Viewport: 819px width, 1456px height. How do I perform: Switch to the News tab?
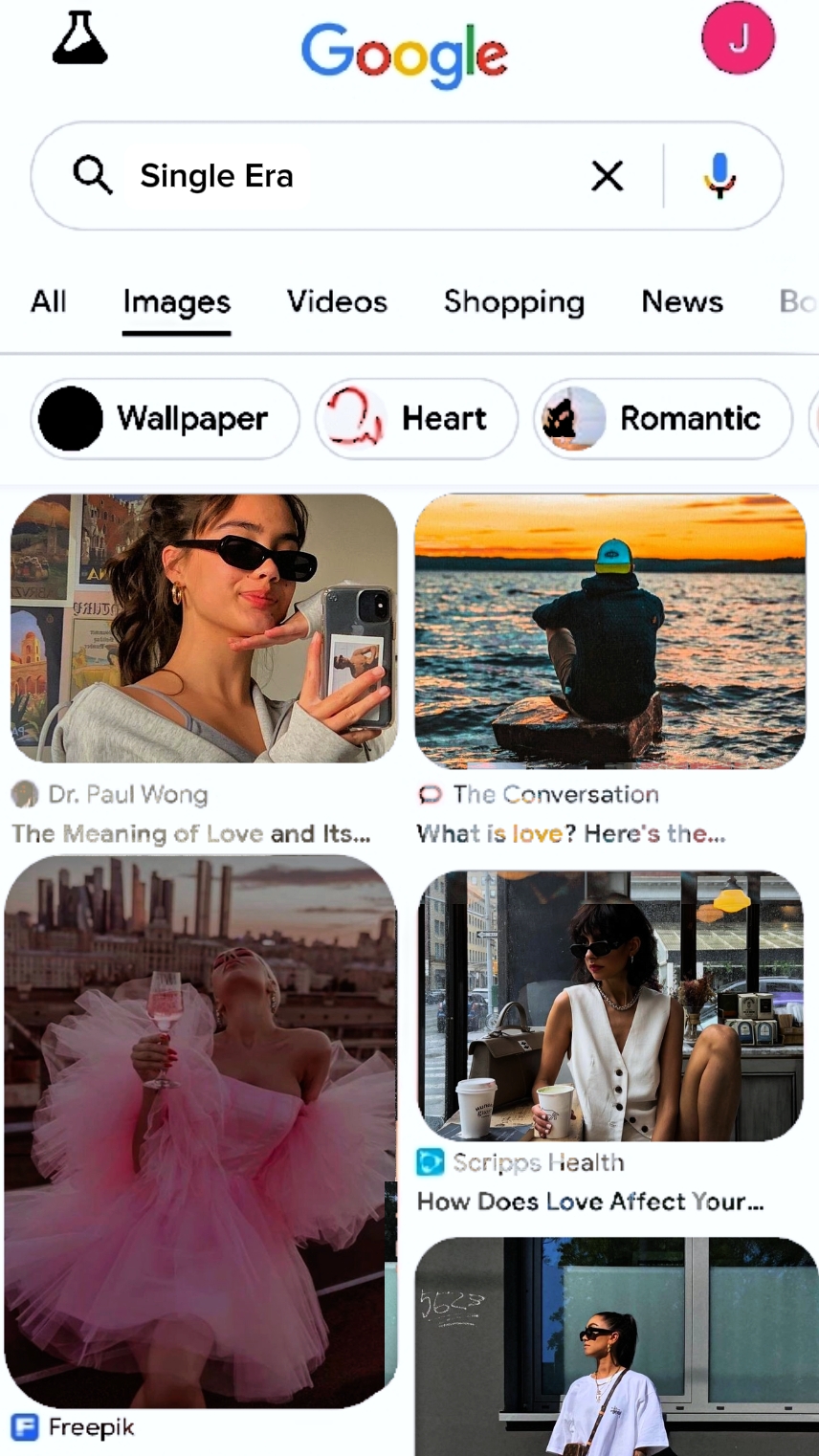682,301
